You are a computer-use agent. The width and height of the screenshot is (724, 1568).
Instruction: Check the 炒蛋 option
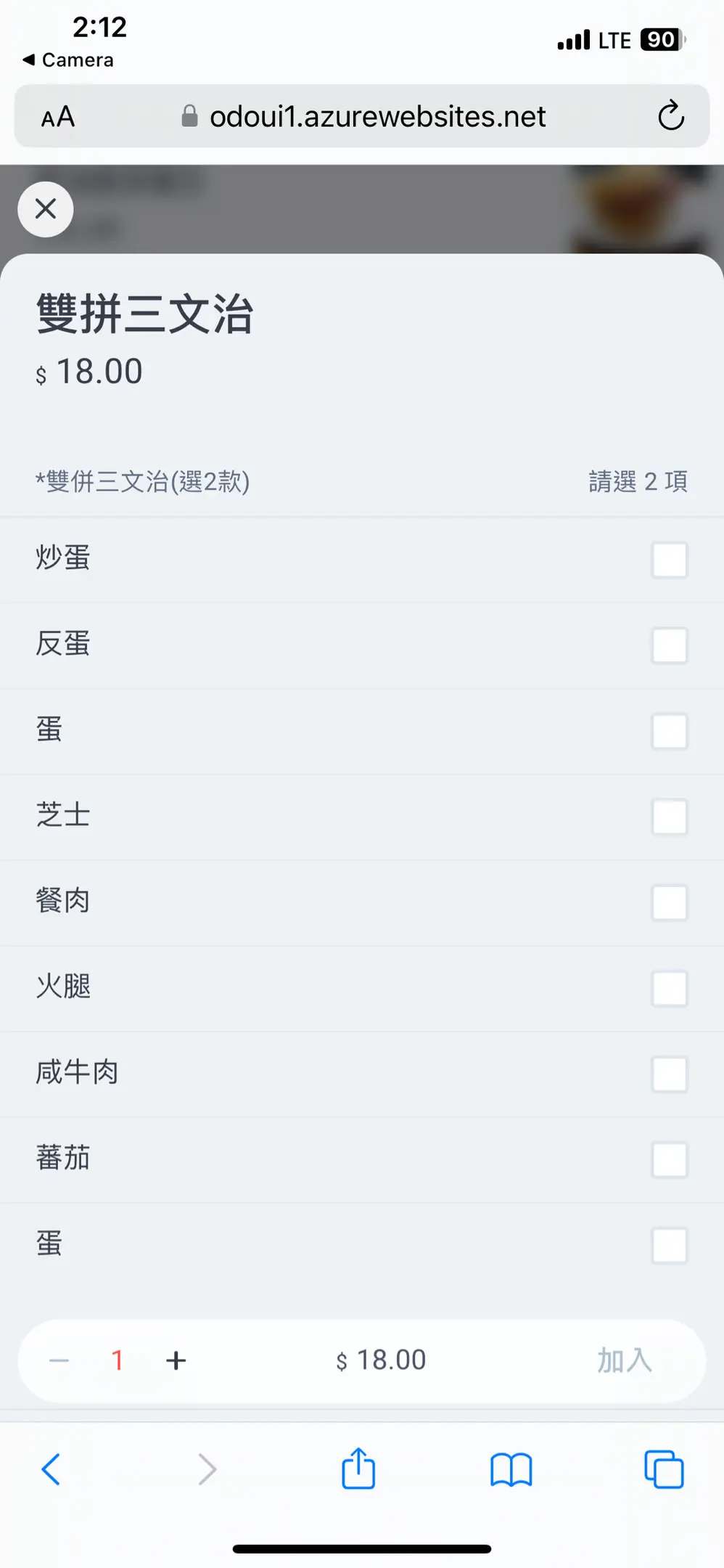669,560
